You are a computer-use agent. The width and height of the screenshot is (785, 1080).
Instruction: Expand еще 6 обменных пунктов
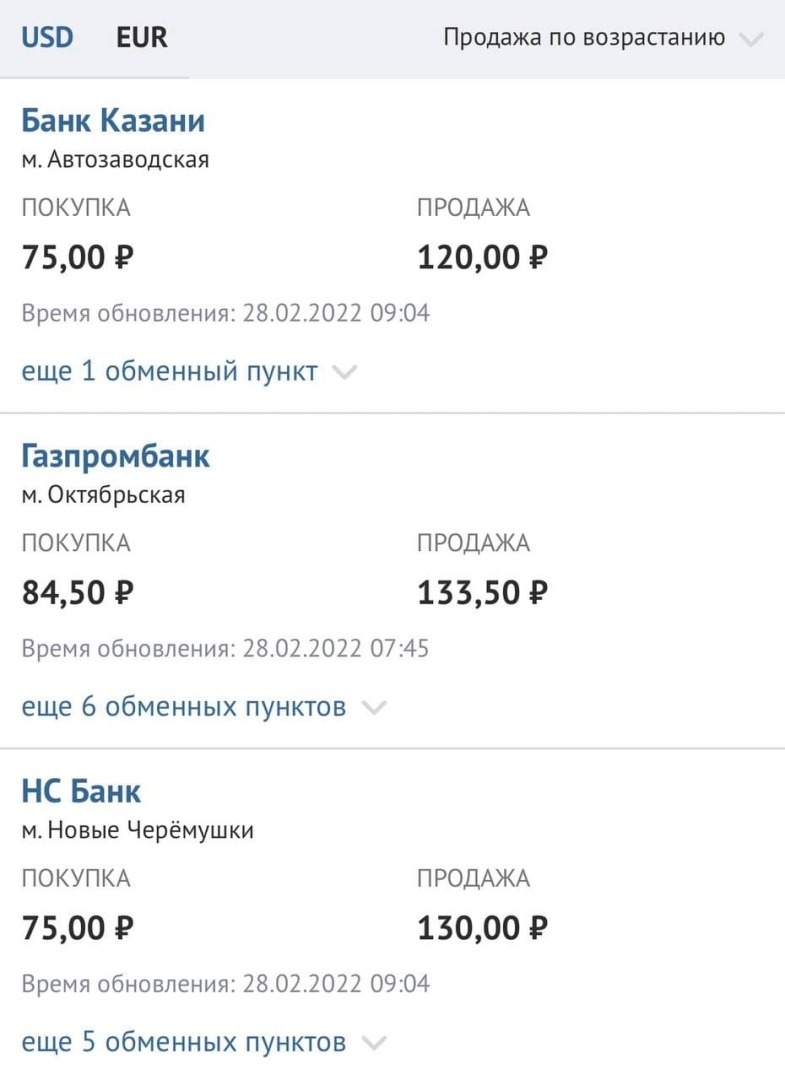tap(202, 707)
